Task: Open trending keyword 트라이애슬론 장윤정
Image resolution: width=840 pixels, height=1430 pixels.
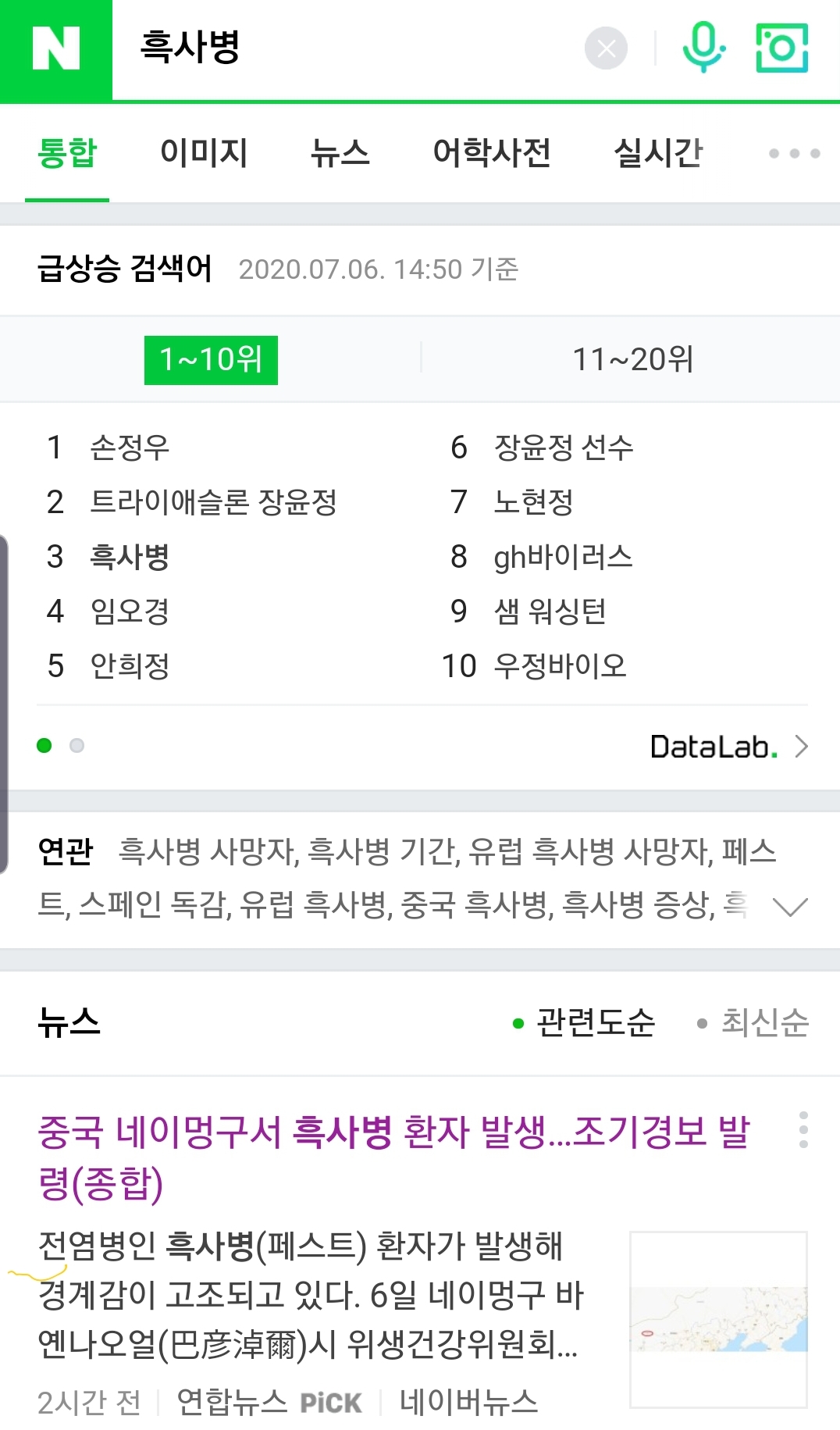Action: point(213,502)
